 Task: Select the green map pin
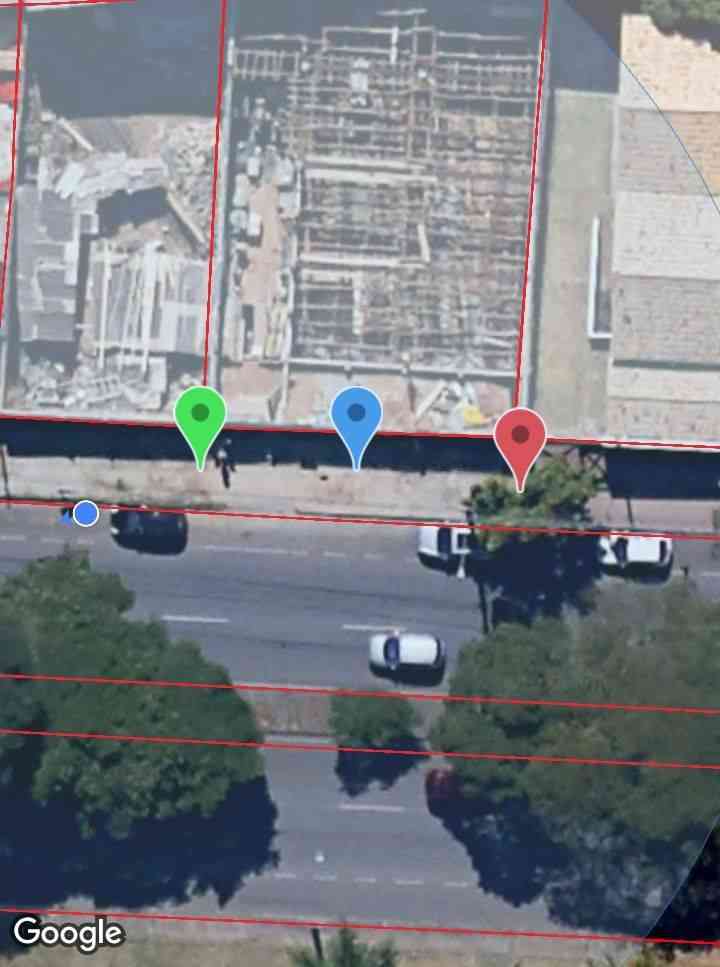[x=200, y=416]
